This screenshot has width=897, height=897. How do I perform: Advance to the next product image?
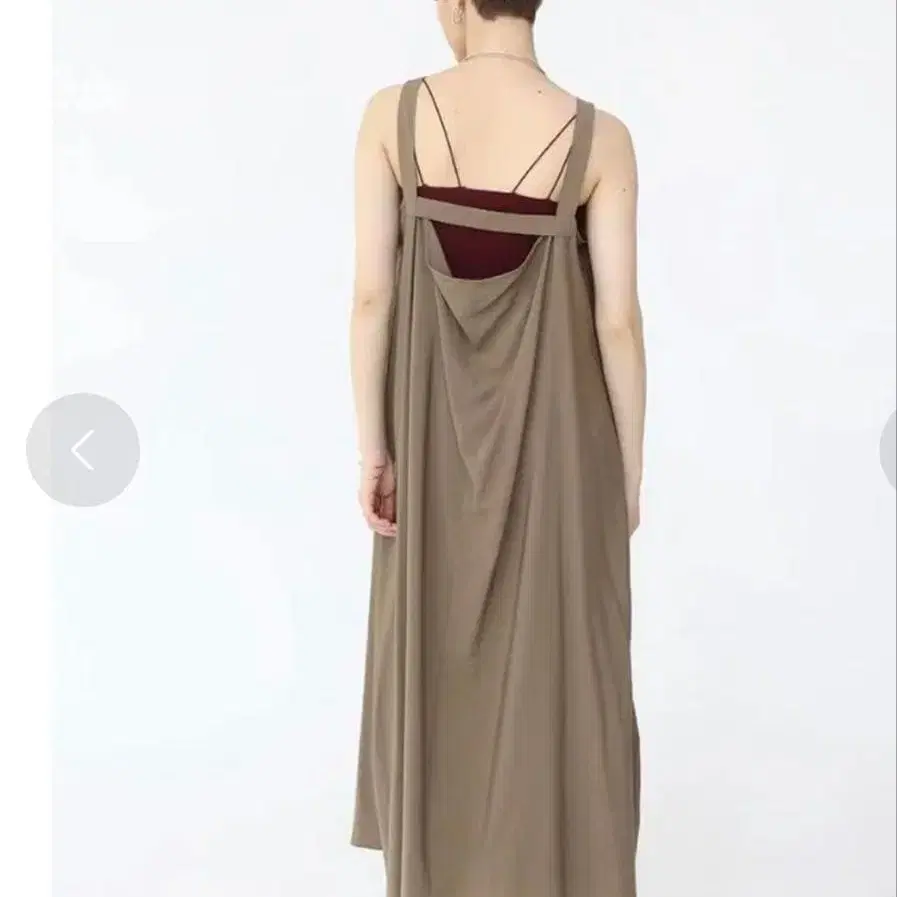tap(888, 450)
